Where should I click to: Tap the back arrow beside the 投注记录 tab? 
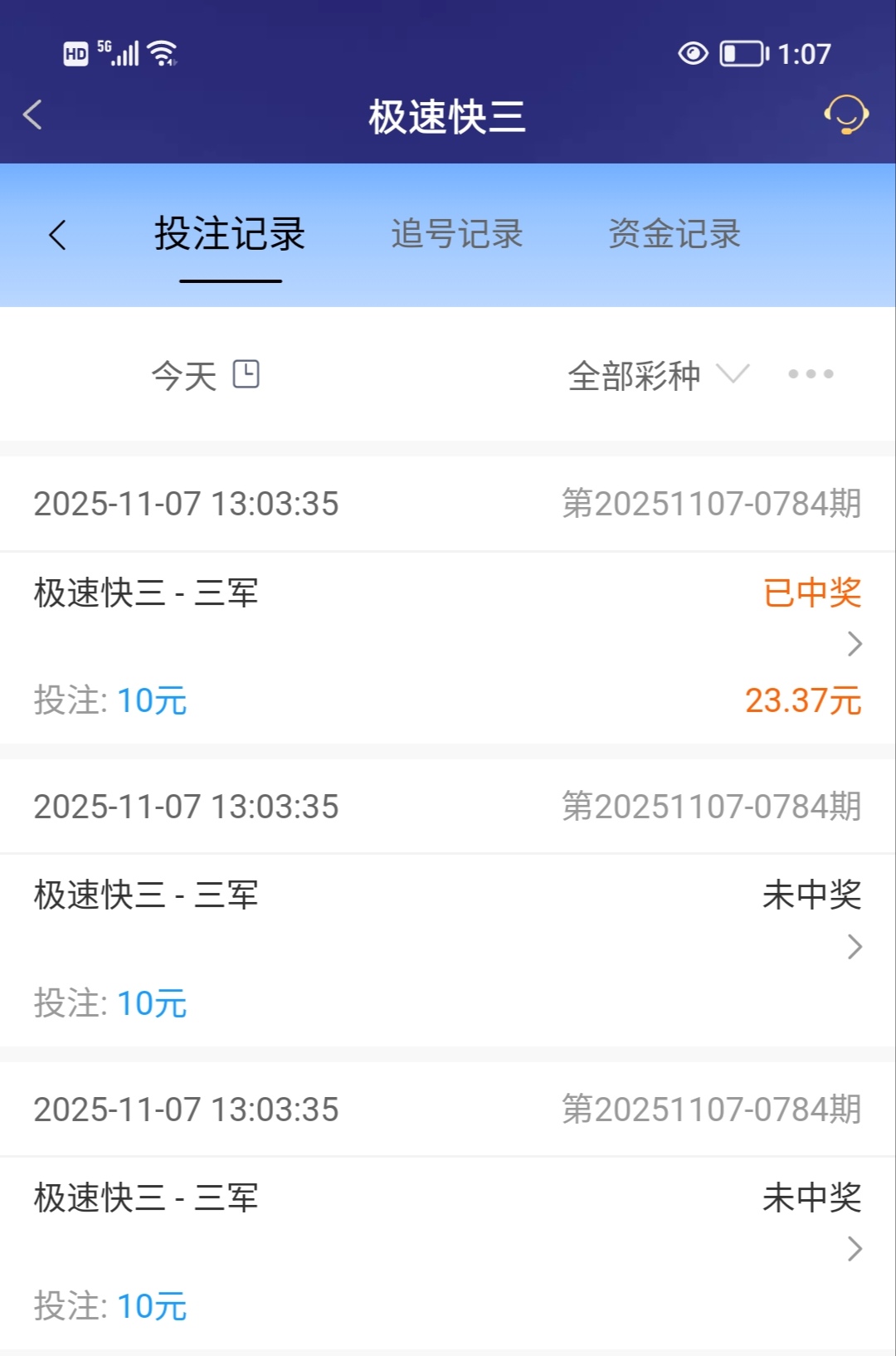[57, 235]
